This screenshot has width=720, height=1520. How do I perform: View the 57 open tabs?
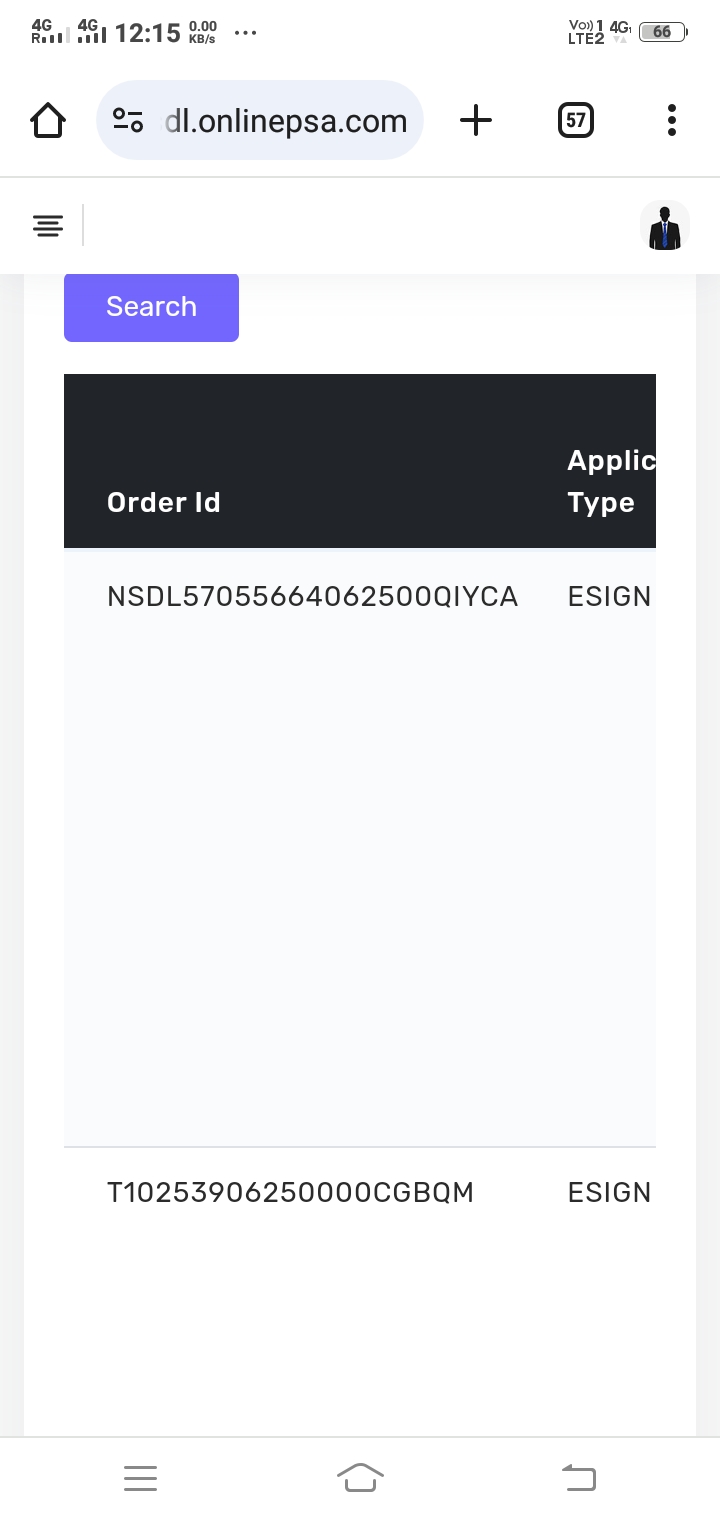tap(575, 121)
